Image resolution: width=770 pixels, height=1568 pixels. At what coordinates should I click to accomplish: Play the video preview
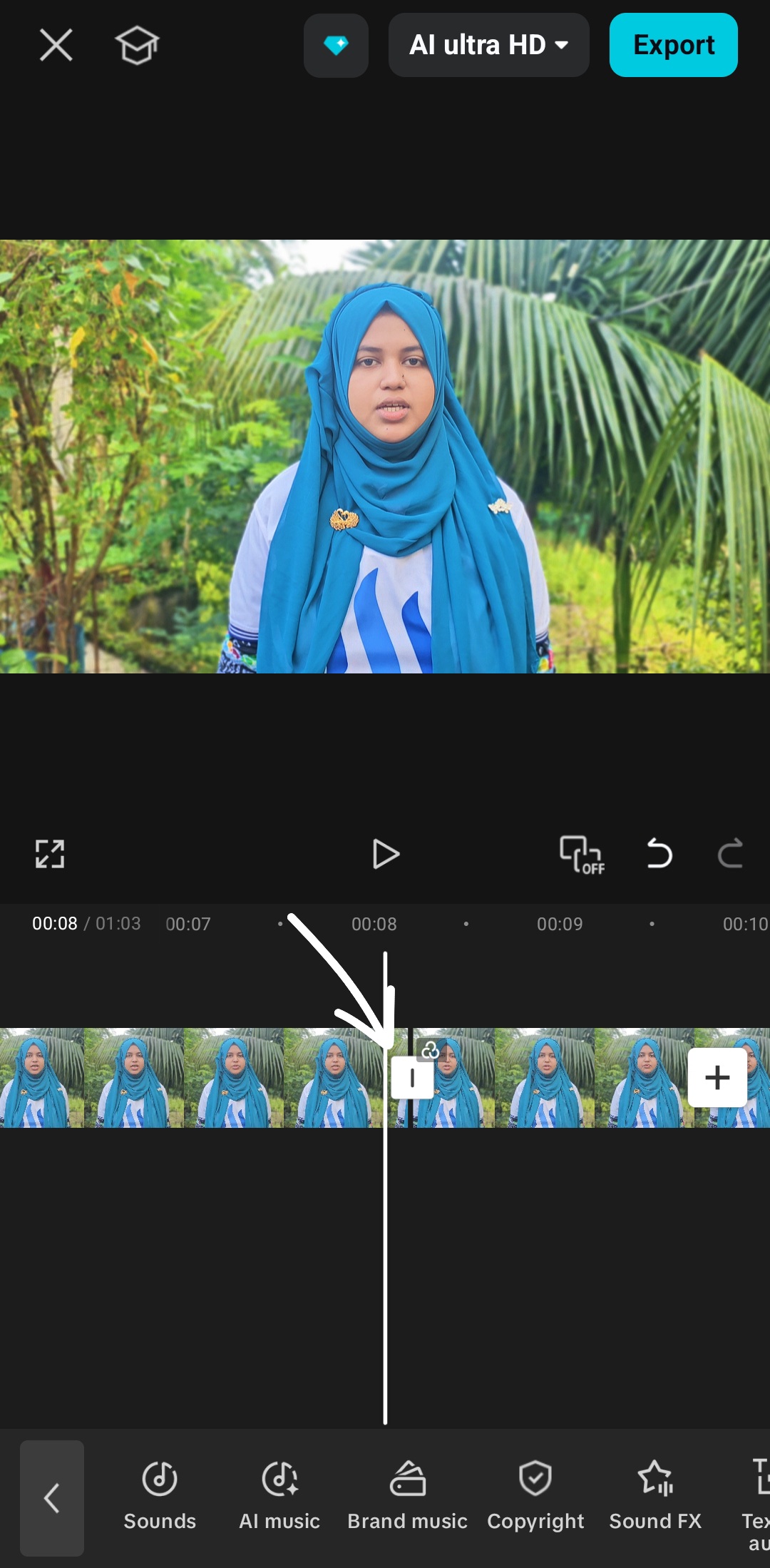coord(385,854)
